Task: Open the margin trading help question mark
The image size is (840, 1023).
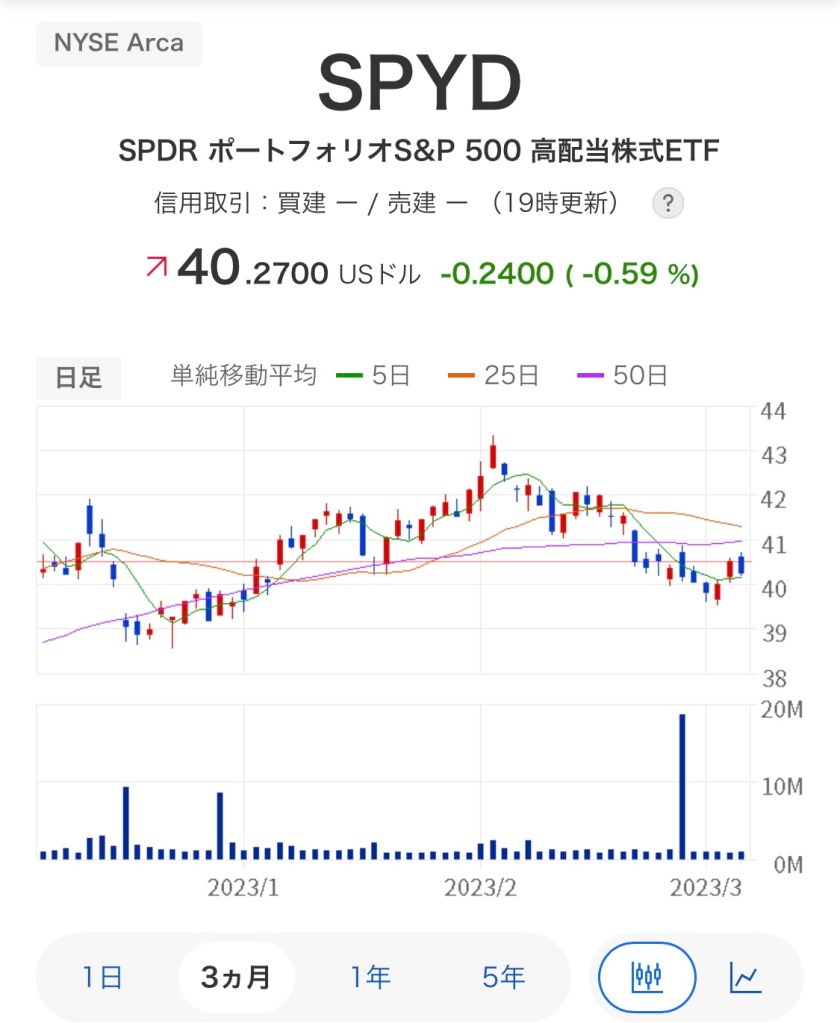Action: 668,203
